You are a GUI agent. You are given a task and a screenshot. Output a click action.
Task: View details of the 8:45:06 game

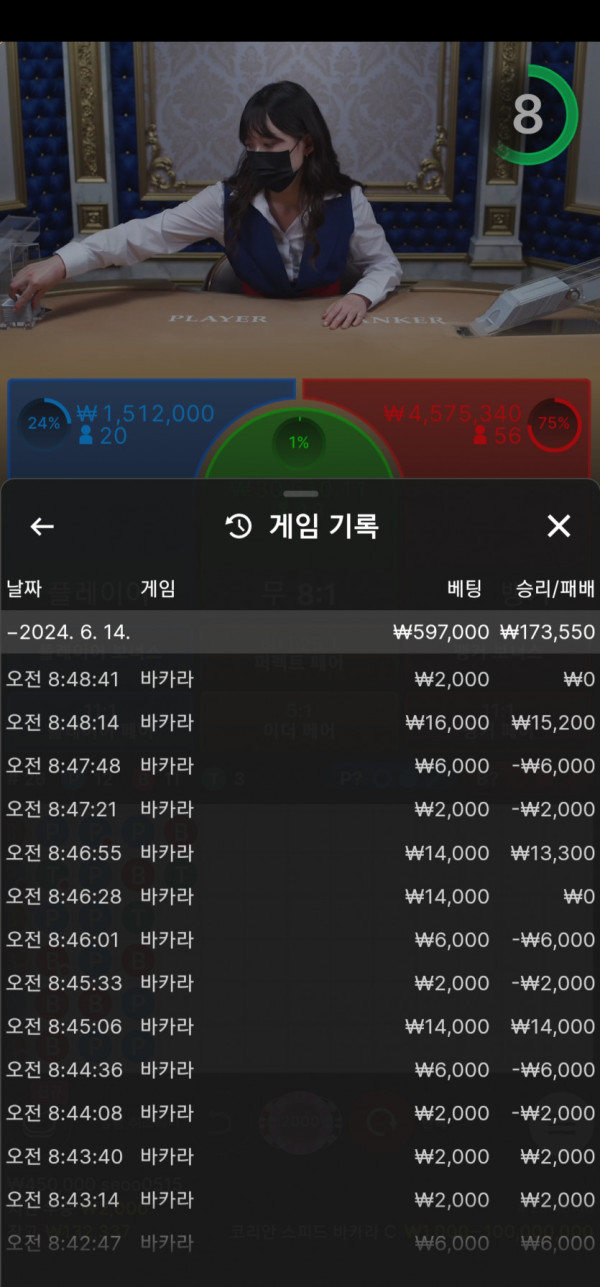[300, 1027]
